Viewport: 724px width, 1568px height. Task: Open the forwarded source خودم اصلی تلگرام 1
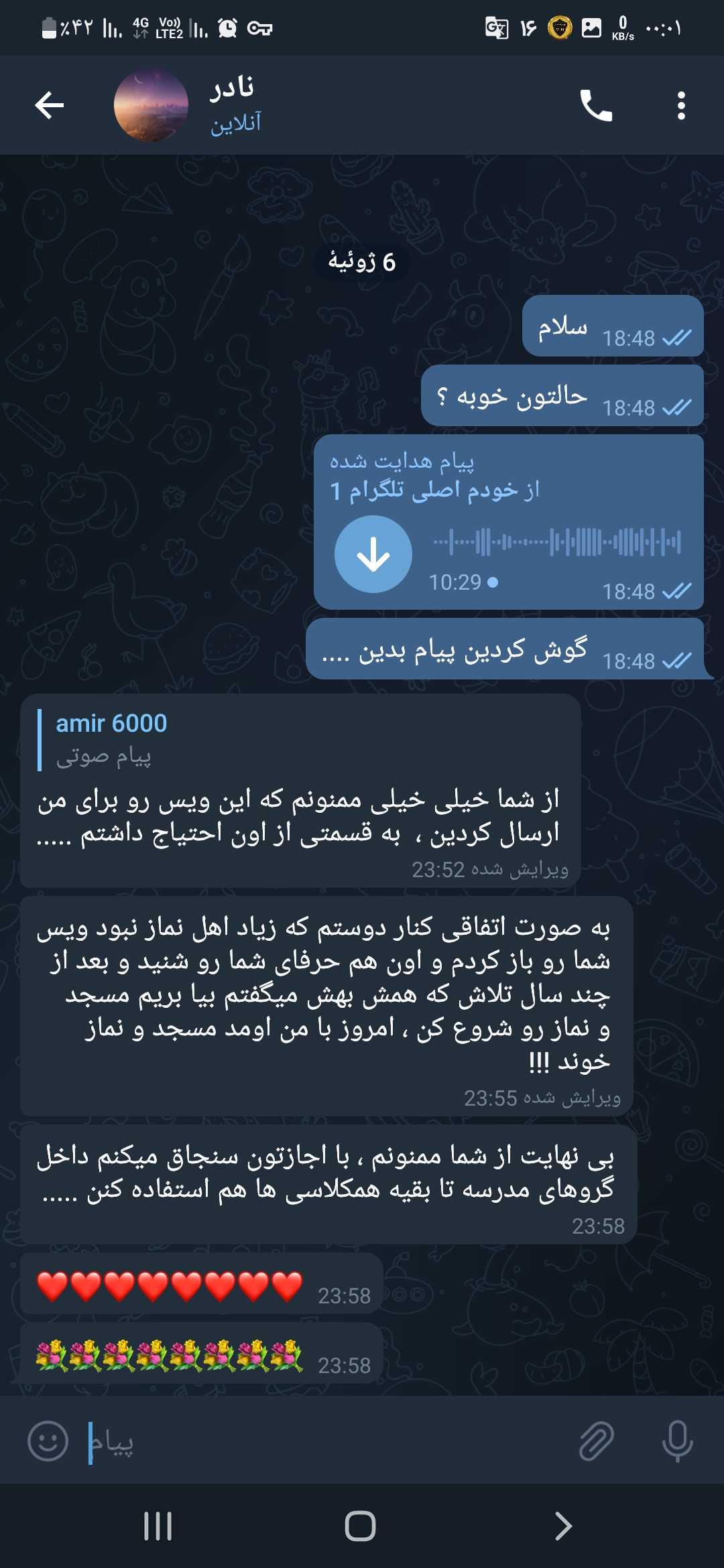[x=434, y=491]
